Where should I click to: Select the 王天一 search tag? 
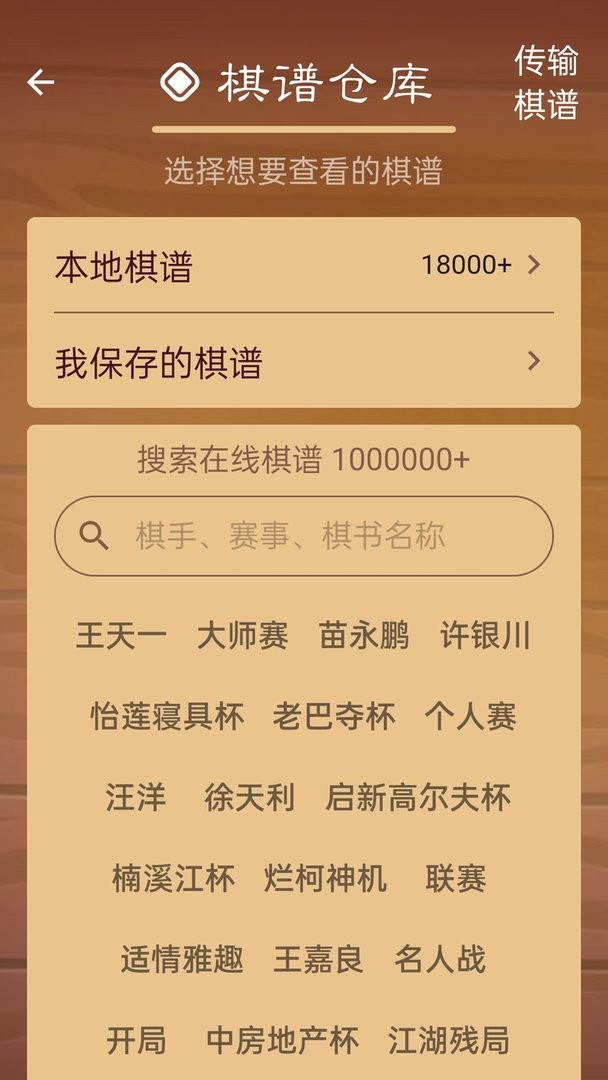(x=122, y=636)
